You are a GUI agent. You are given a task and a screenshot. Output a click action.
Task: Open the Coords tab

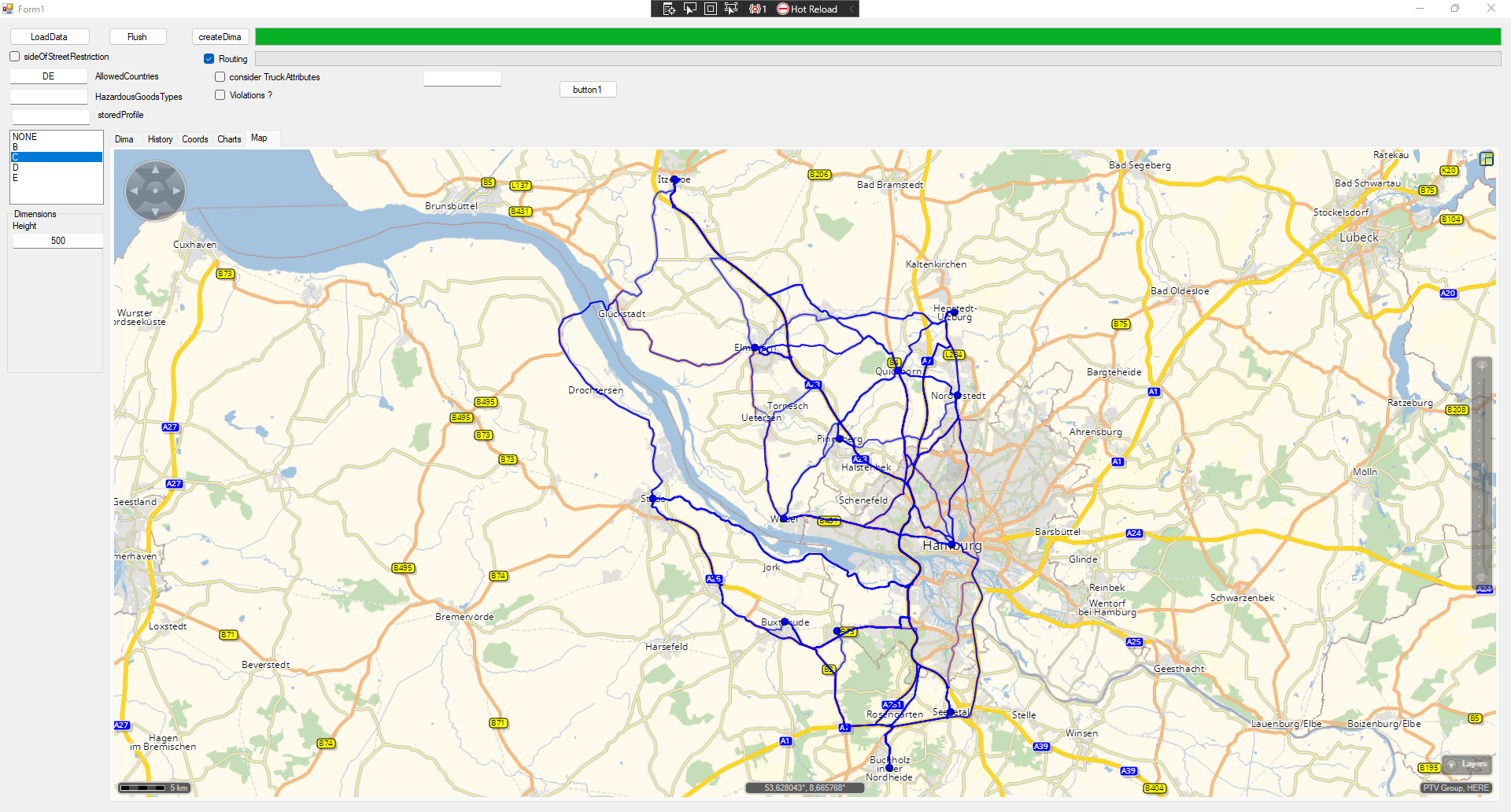tap(195, 139)
